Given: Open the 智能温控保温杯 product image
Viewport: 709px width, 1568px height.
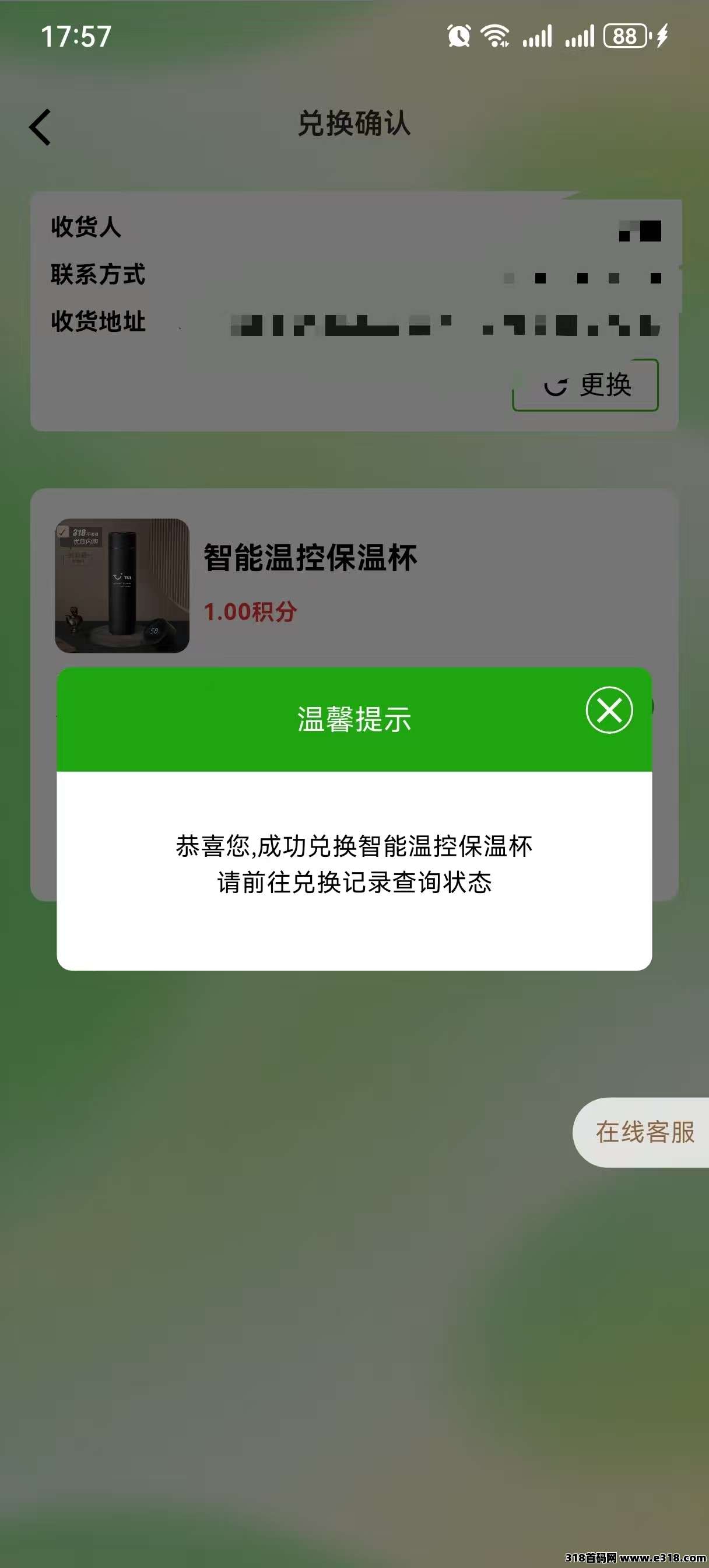Looking at the screenshot, I should (x=122, y=586).
